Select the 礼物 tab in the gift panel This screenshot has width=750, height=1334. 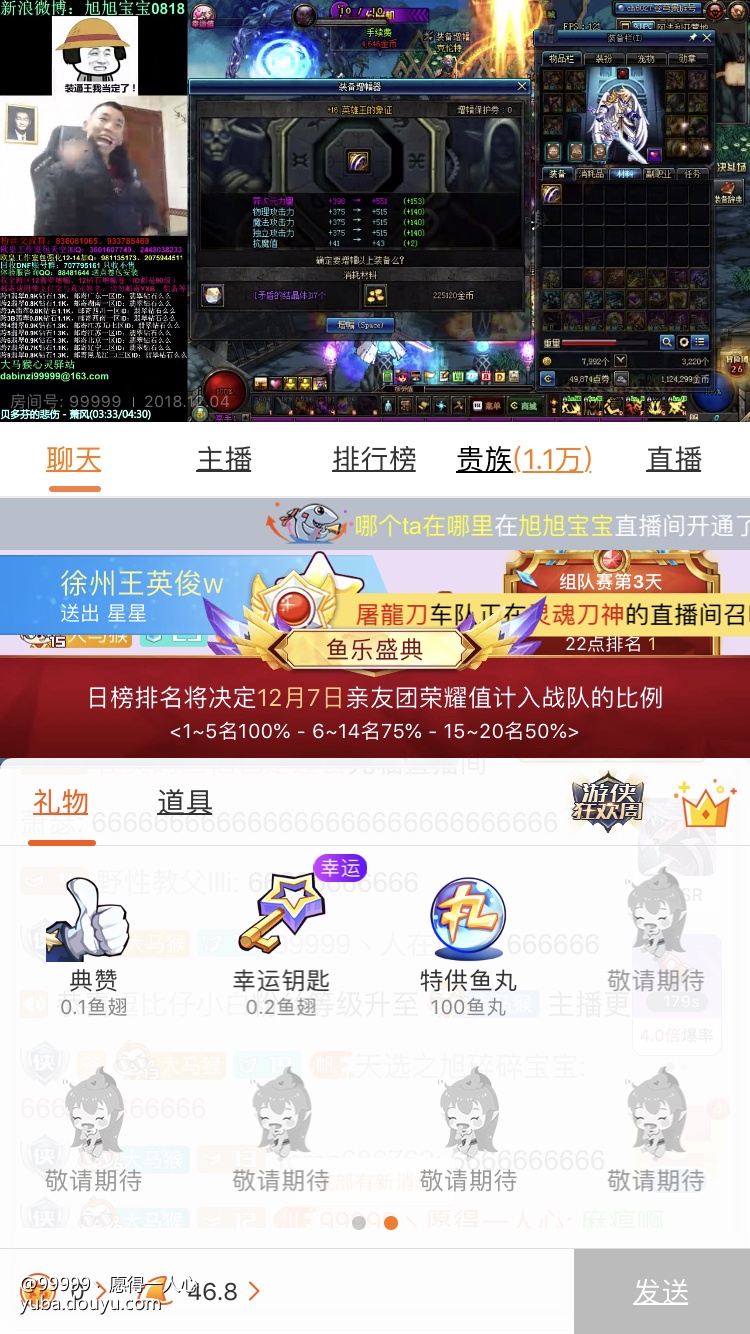pyautogui.click(x=61, y=802)
